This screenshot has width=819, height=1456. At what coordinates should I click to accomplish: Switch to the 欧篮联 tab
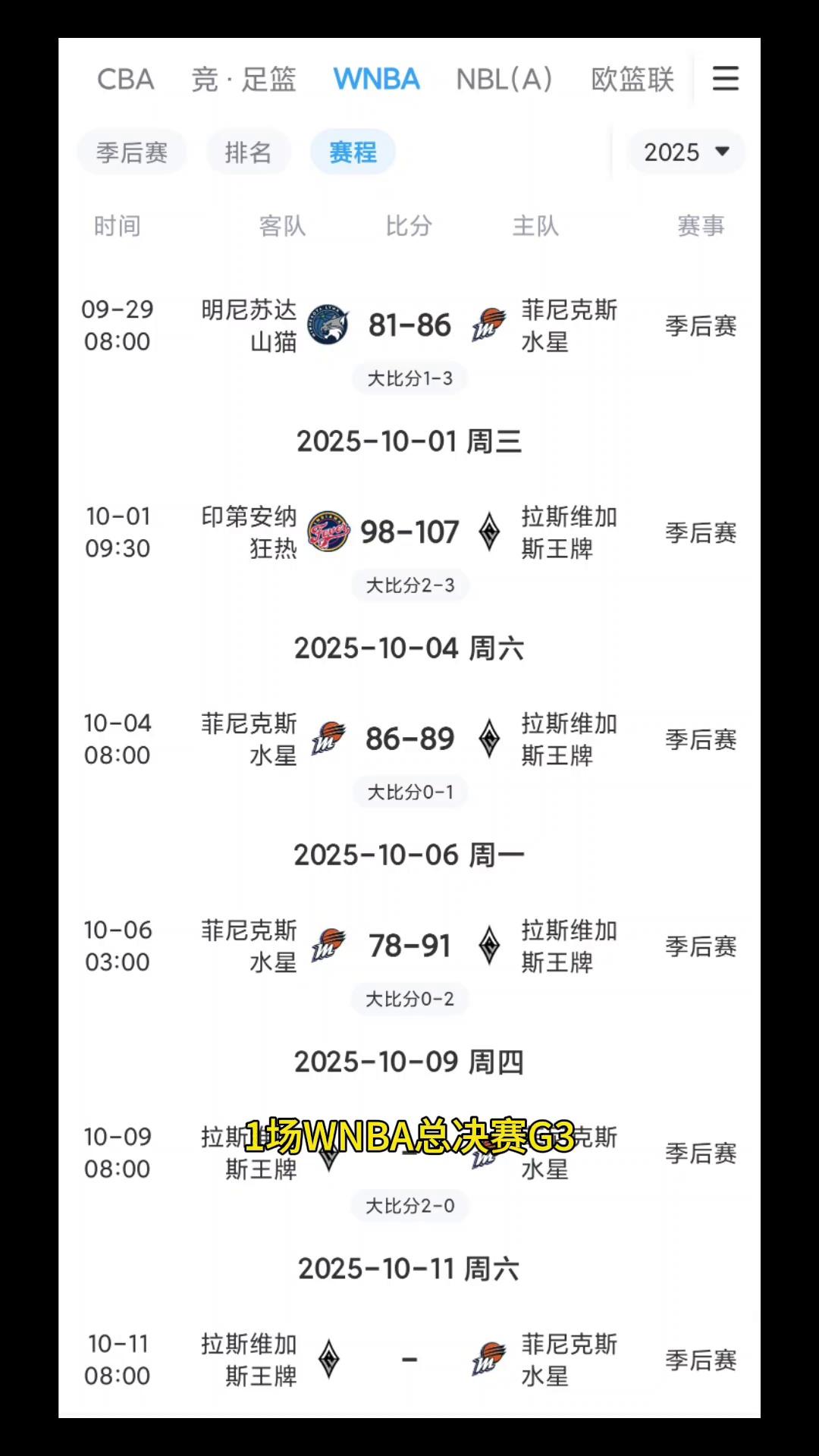(x=633, y=78)
